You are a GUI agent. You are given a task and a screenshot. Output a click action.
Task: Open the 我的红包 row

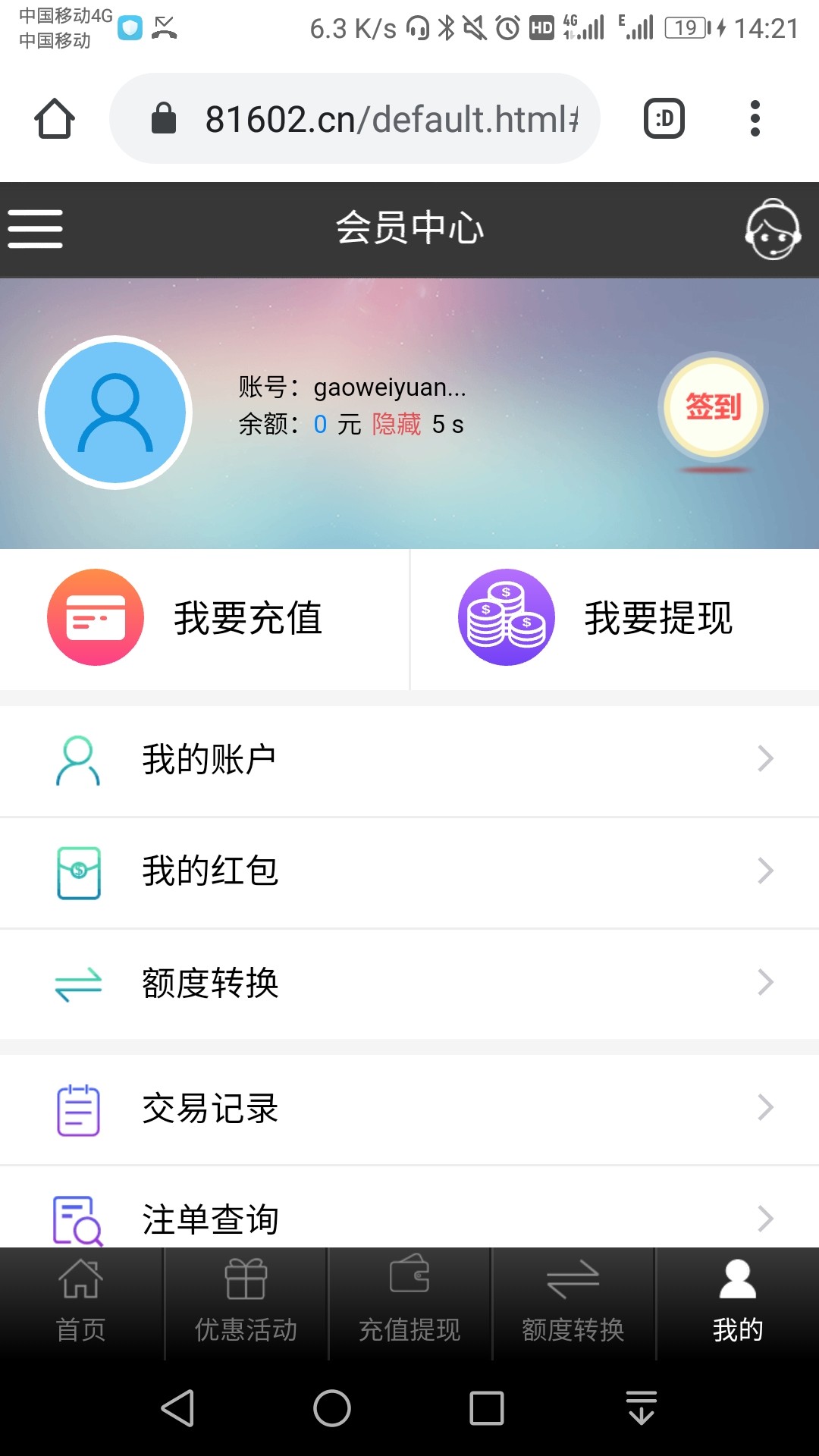[x=409, y=871]
